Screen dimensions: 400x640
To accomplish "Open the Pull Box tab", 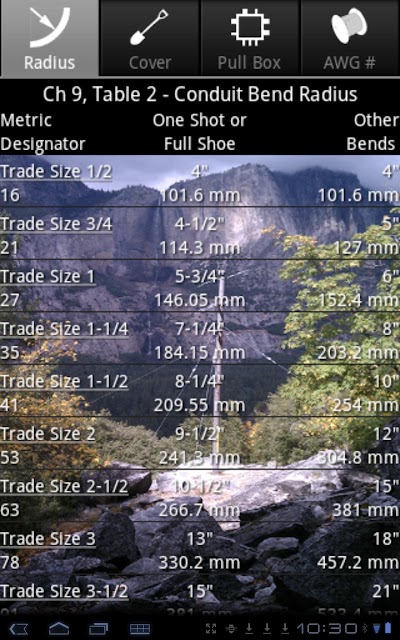I will 249,38.
